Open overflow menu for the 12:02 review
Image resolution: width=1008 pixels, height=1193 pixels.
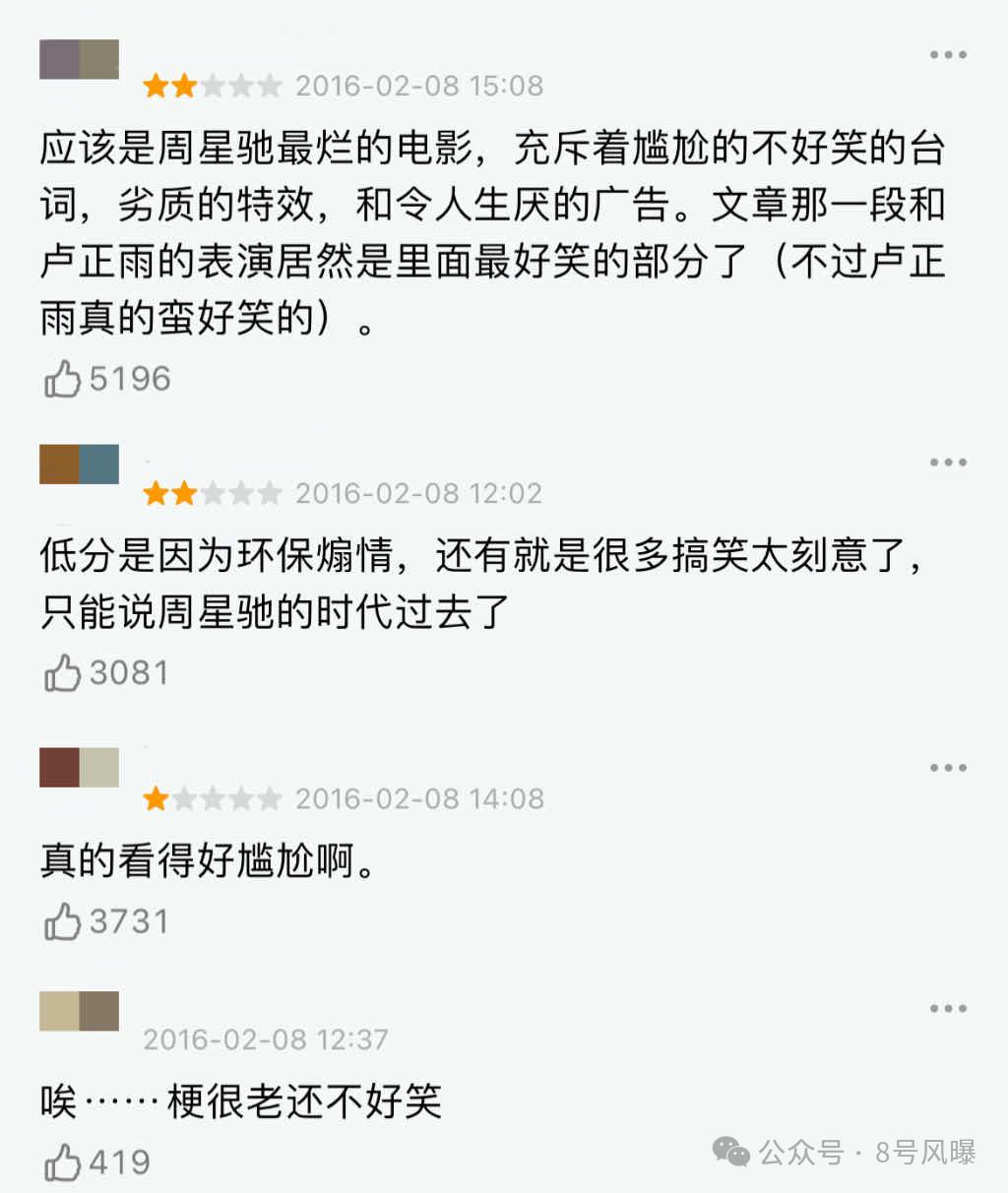tap(947, 463)
